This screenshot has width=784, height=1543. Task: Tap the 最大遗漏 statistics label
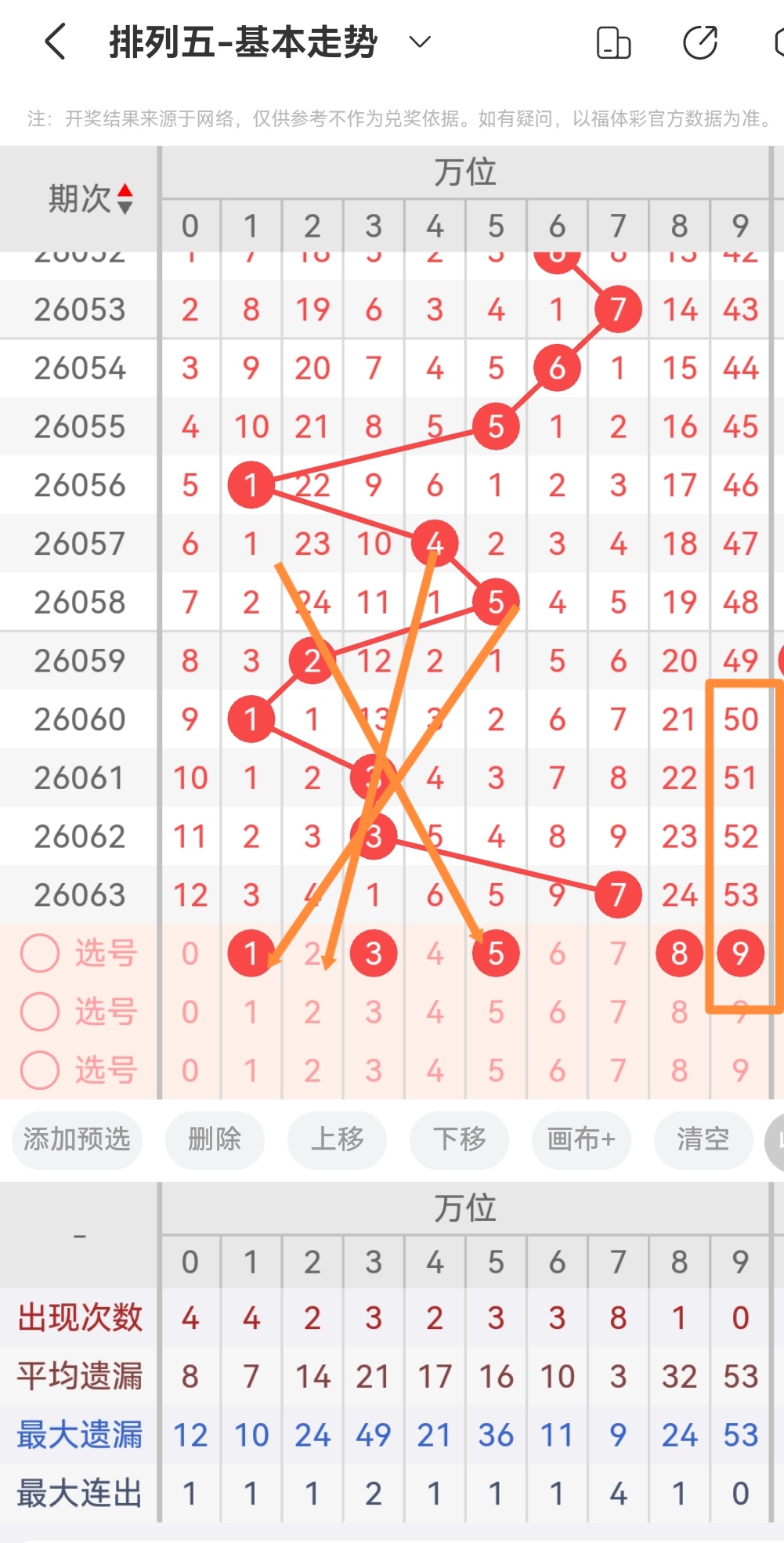(x=80, y=1434)
